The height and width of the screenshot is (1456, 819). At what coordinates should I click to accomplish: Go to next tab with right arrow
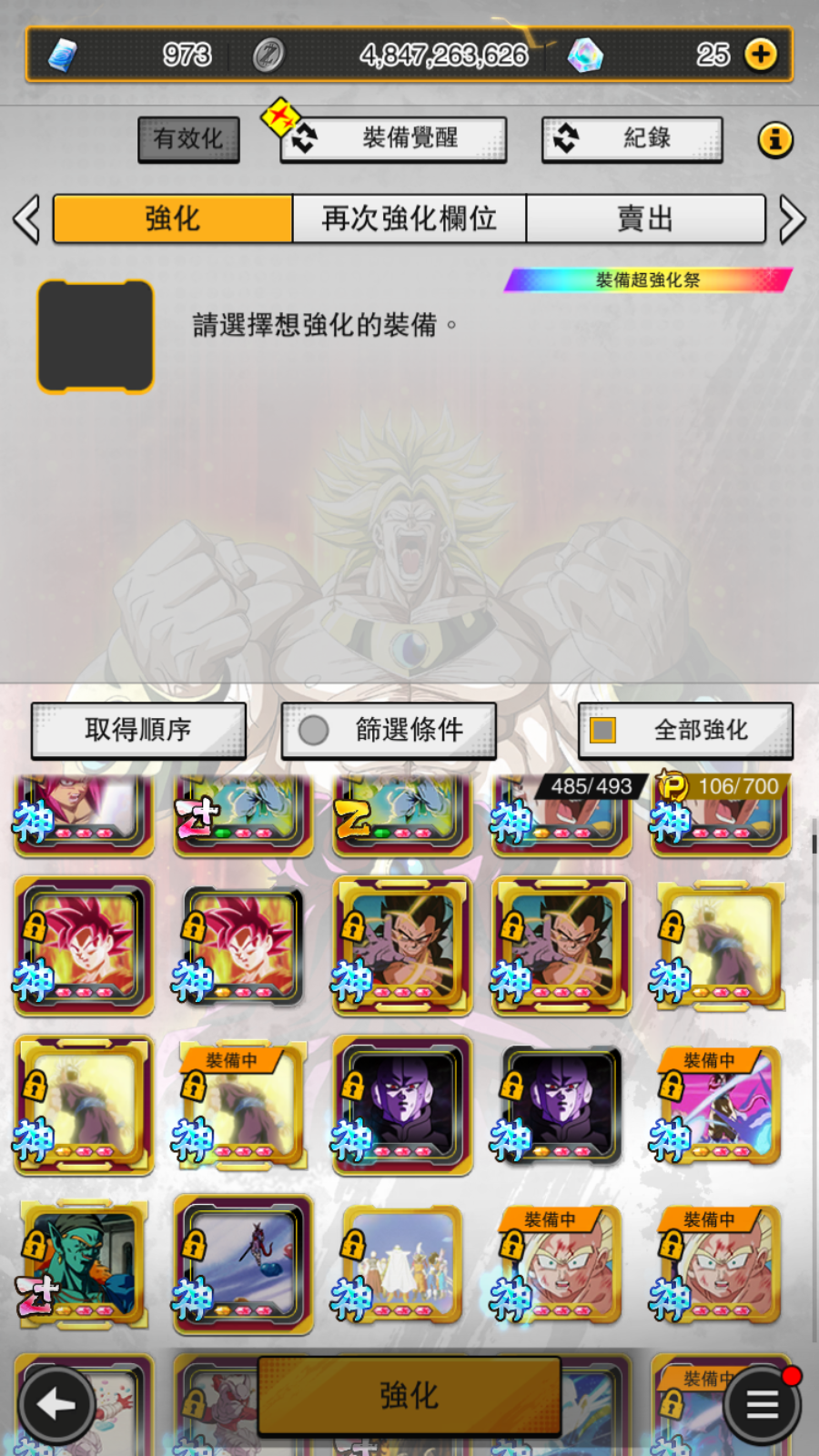(x=792, y=219)
